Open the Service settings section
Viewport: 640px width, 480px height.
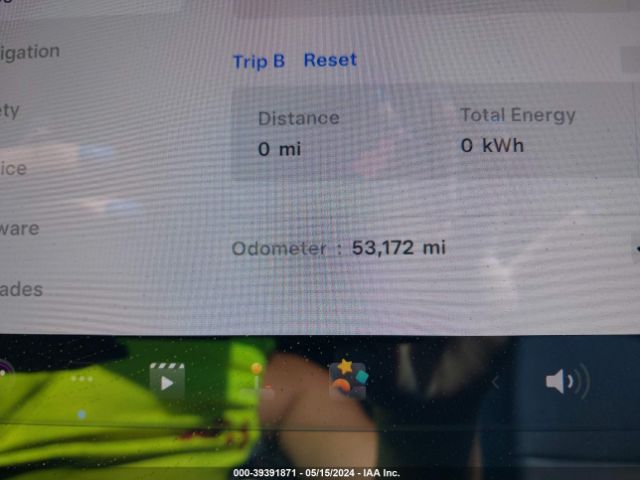point(14,168)
